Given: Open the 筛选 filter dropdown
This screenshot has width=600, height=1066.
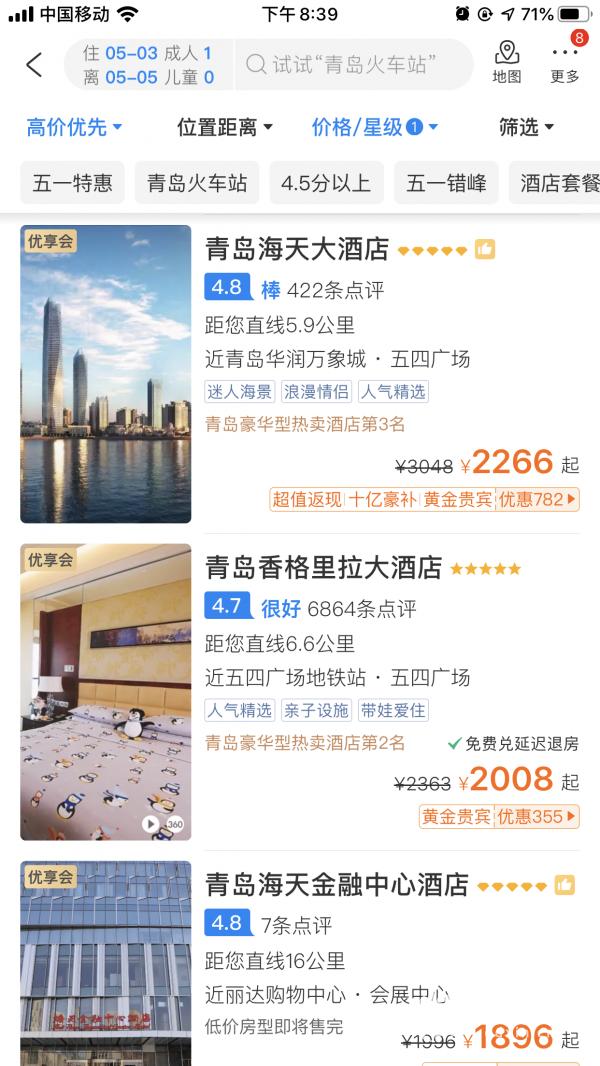Looking at the screenshot, I should (526, 127).
